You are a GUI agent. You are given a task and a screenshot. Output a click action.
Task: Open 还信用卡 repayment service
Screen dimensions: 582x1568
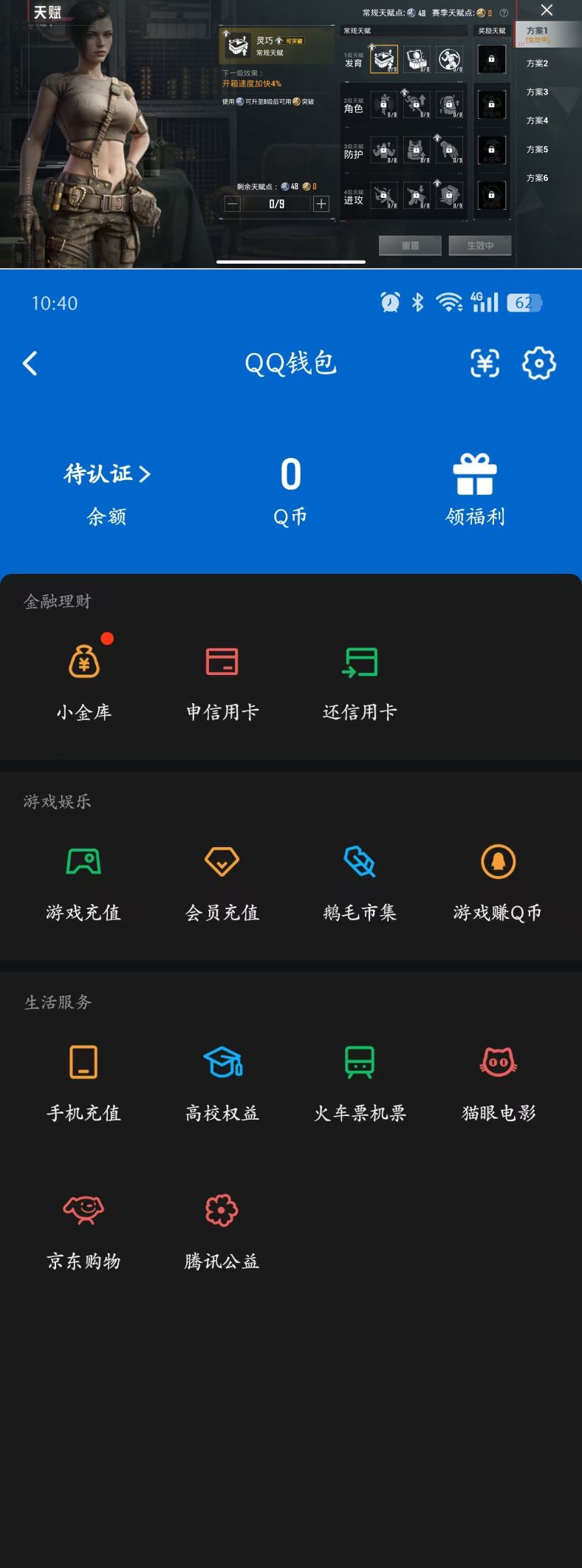360,663
